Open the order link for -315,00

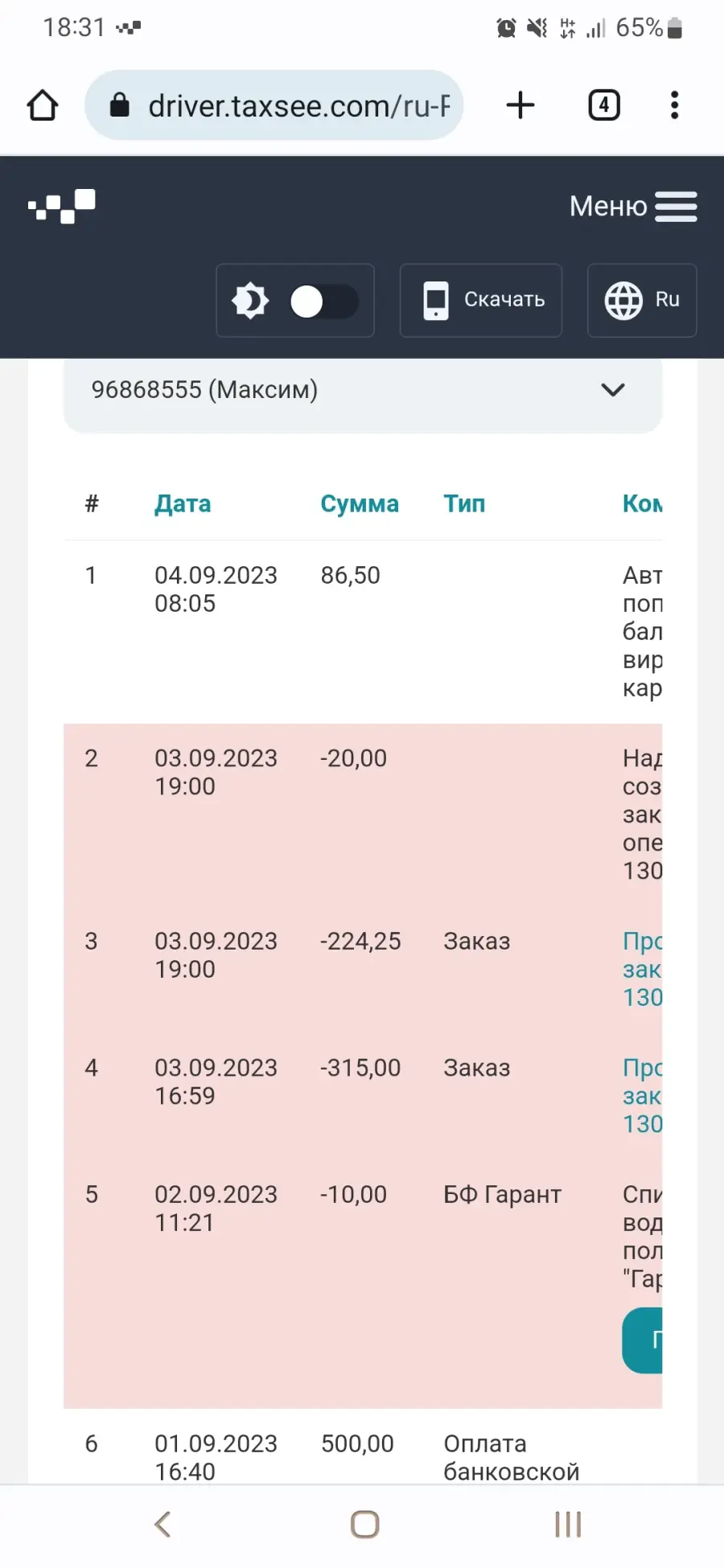tap(642, 1096)
